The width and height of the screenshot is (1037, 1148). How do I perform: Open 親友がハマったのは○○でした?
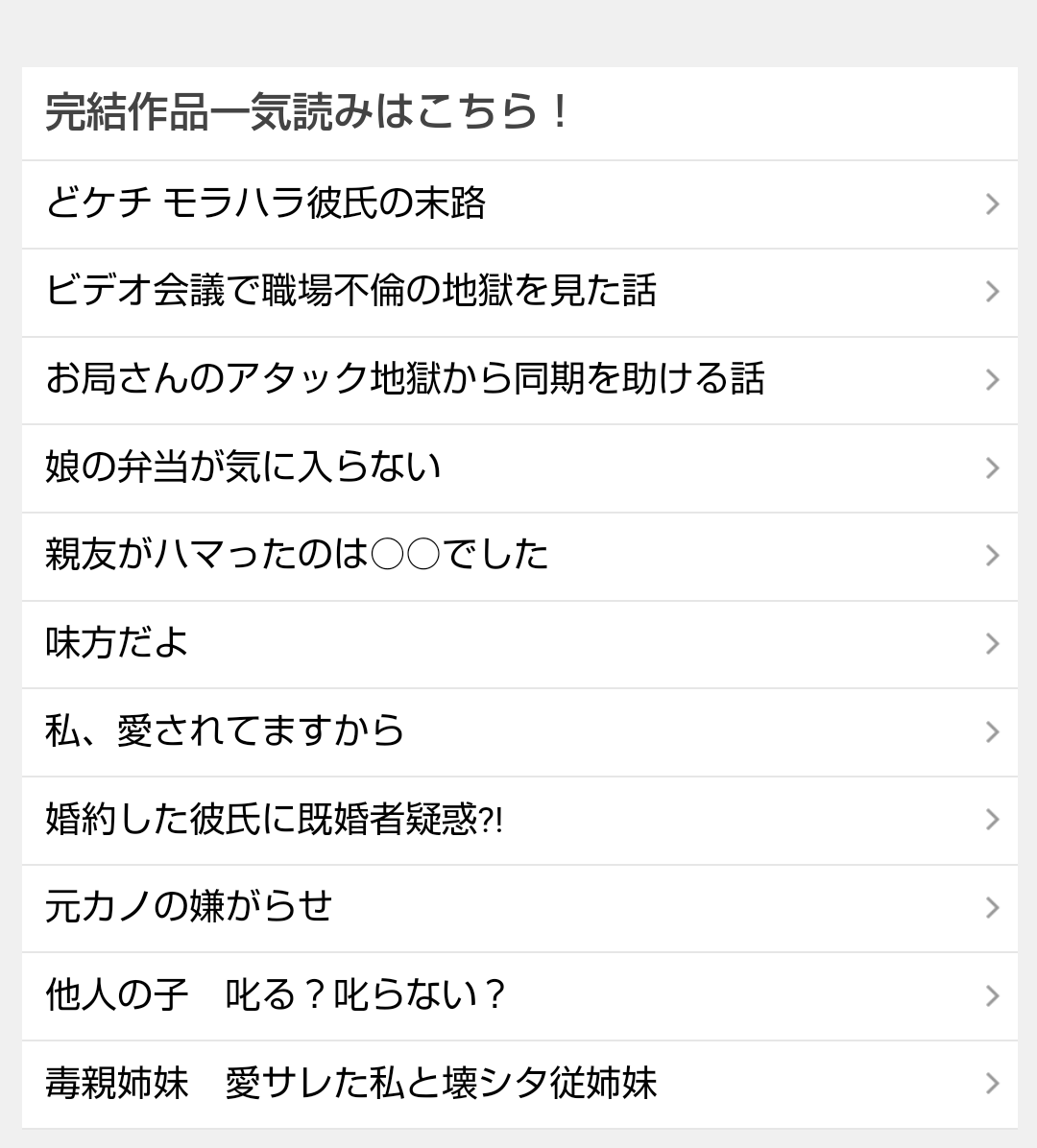point(518,556)
